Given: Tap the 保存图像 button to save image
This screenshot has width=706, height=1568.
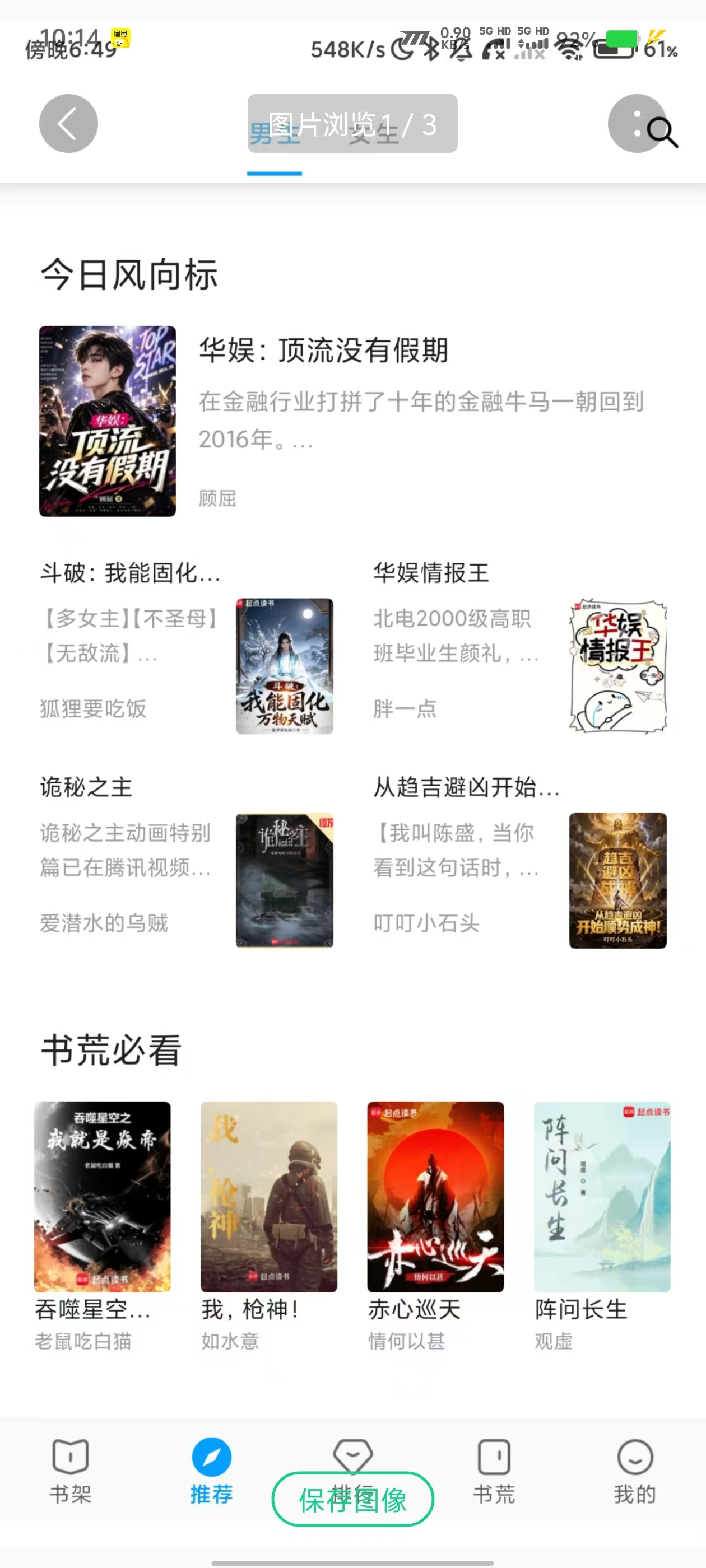Looking at the screenshot, I should (352, 1499).
